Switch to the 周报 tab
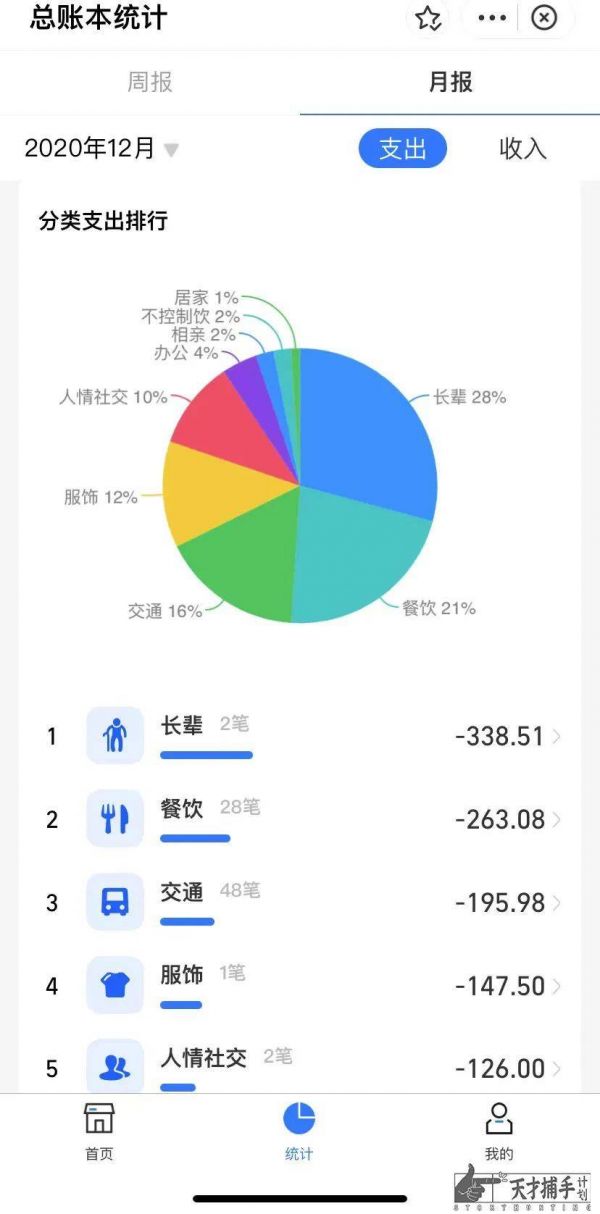 pos(150,82)
